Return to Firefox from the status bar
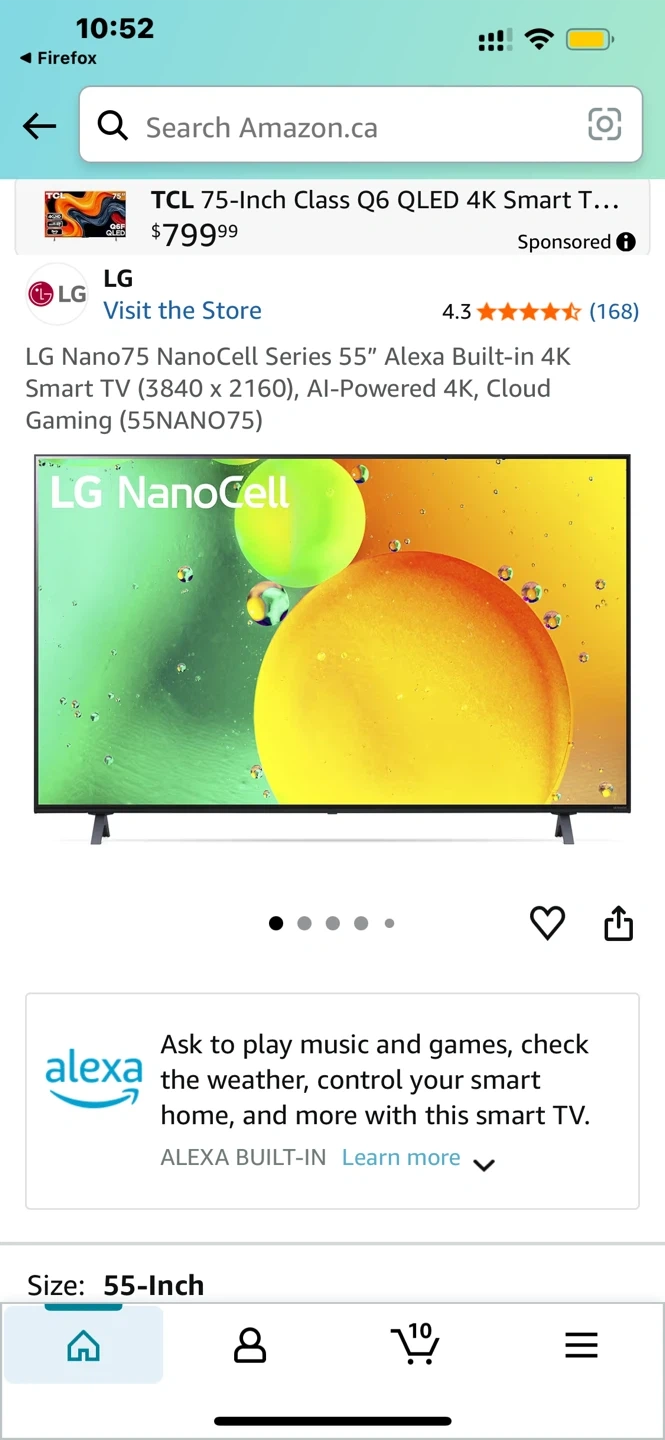This screenshot has height=1440, width=665. (58, 58)
